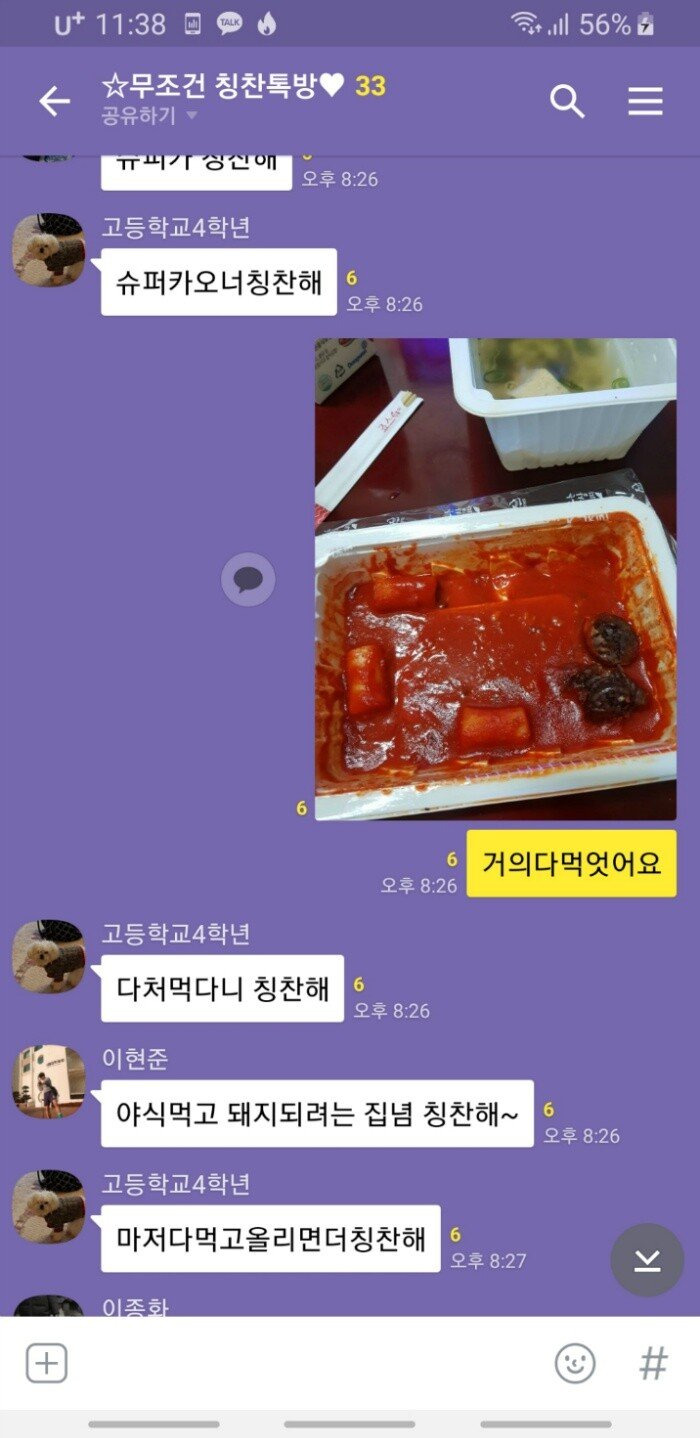Tap the comment bubble beside the photo
The height and width of the screenshot is (1438, 700).
248,579
